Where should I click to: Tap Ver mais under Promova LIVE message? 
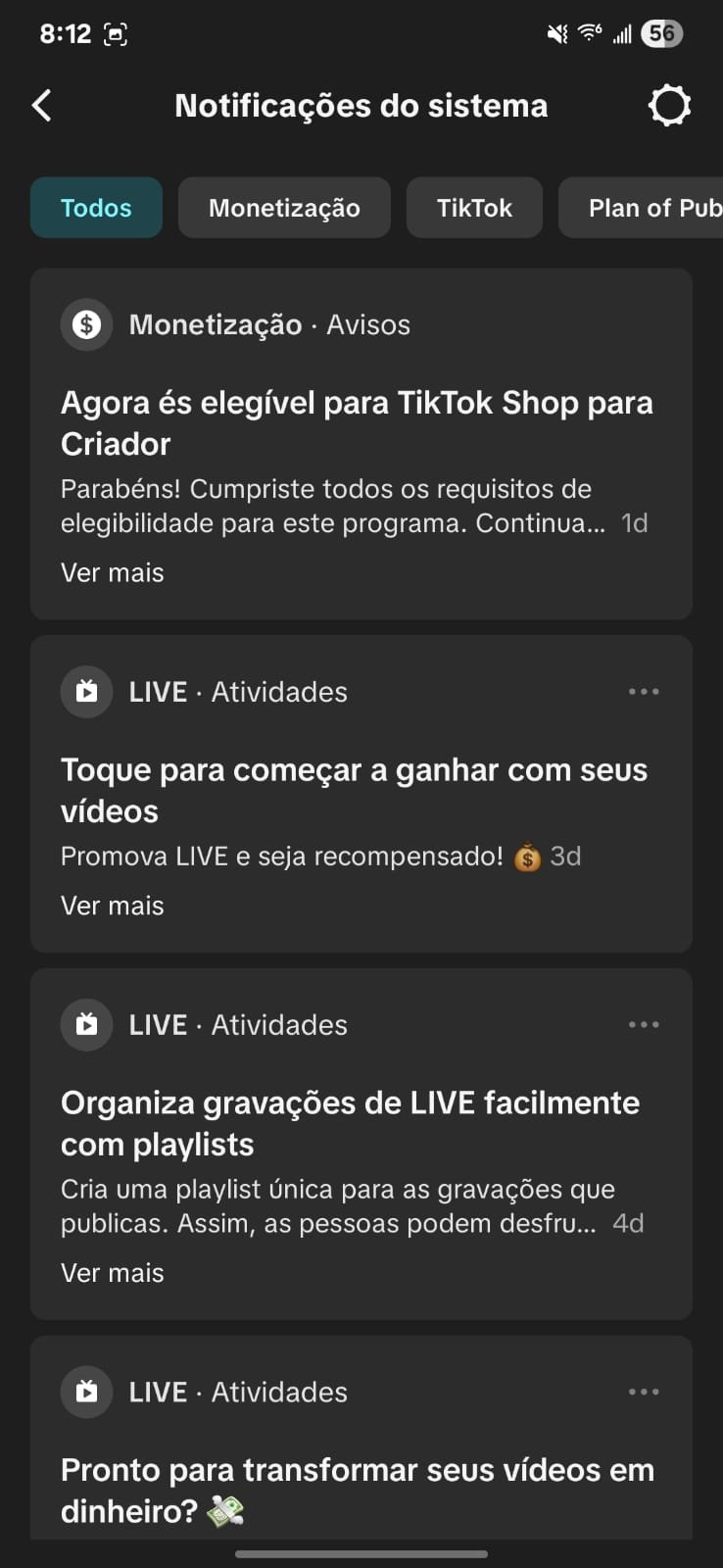tap(113, 906)
